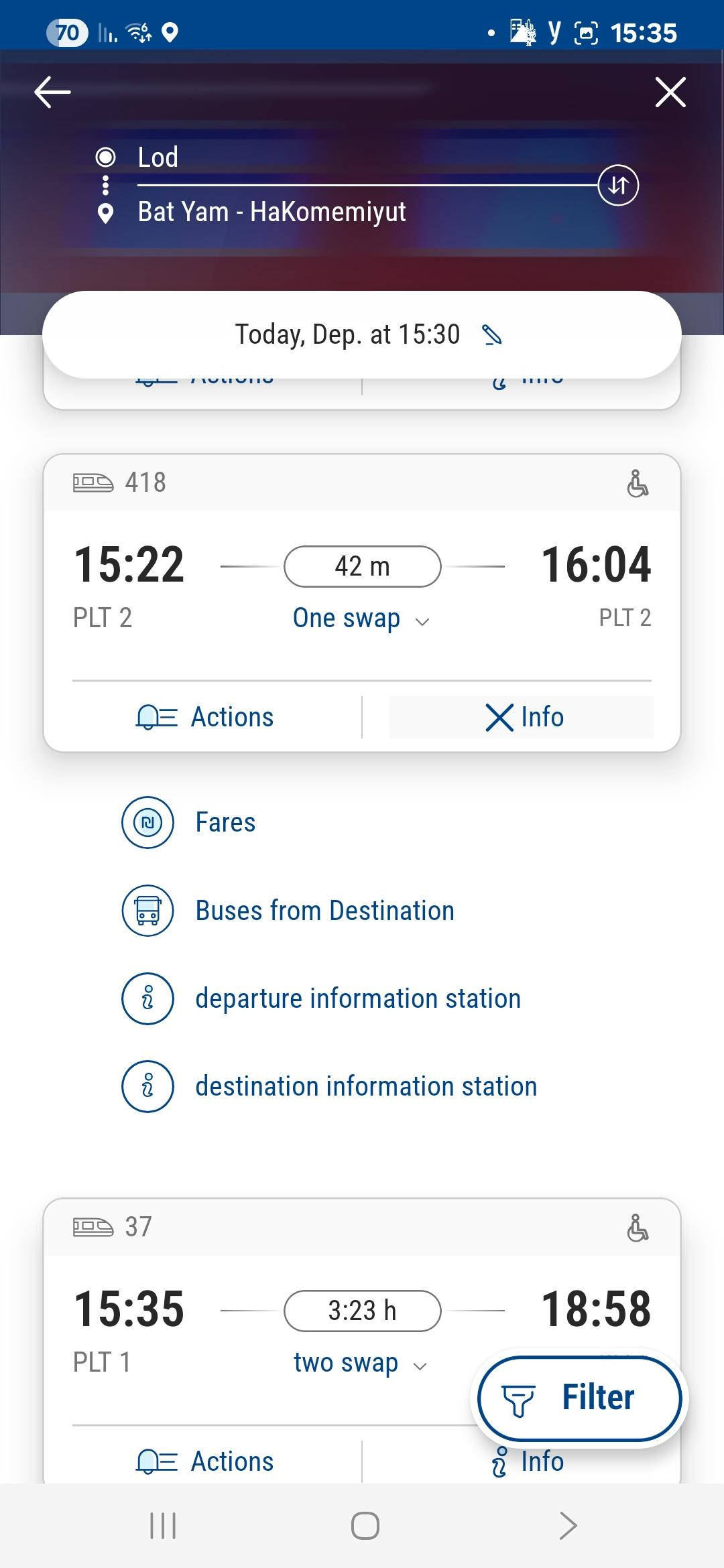
Task: Change the origin station Lod
Action: [x=158, y=157]
